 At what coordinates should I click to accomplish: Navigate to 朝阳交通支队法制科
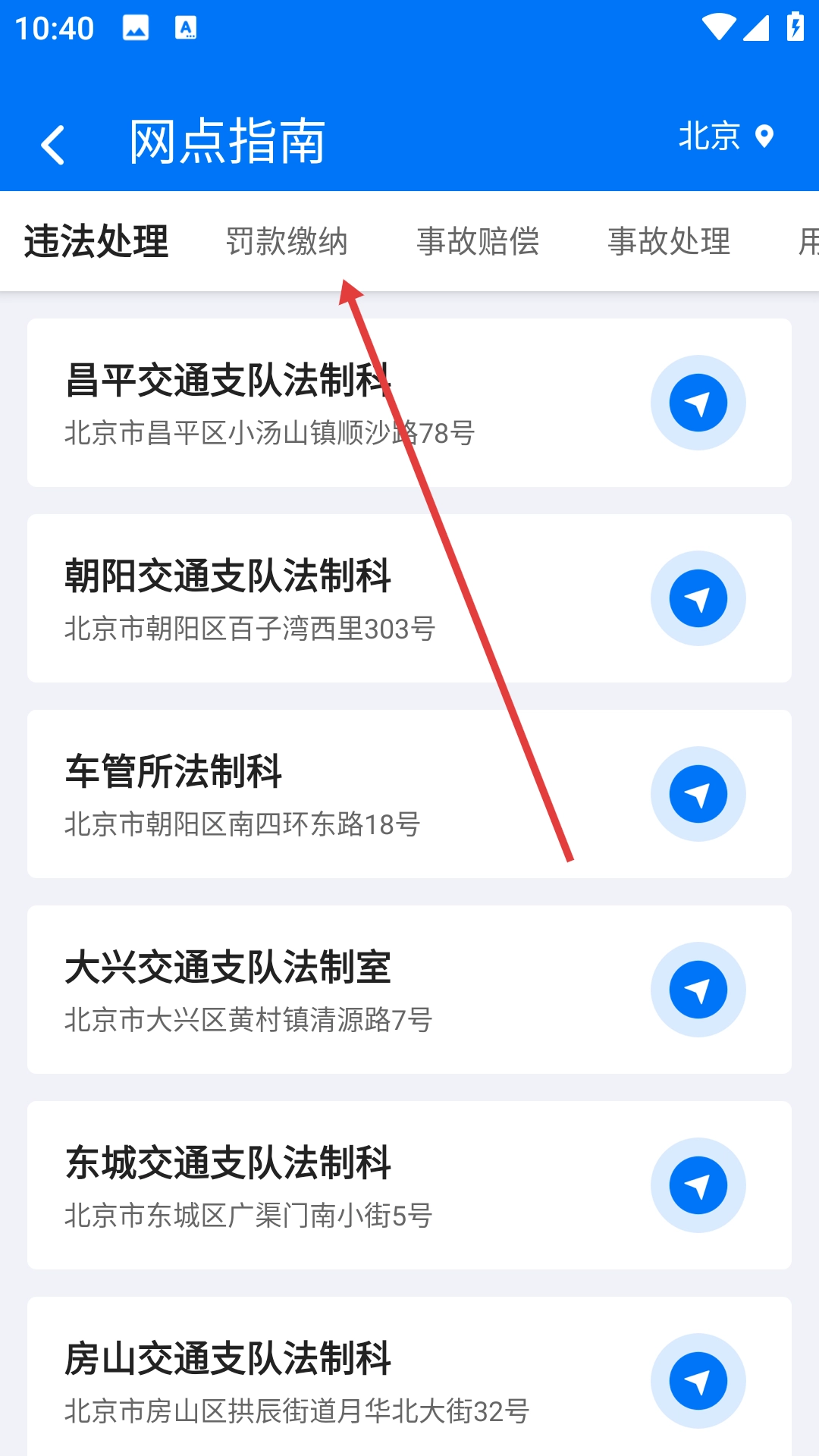698,598
